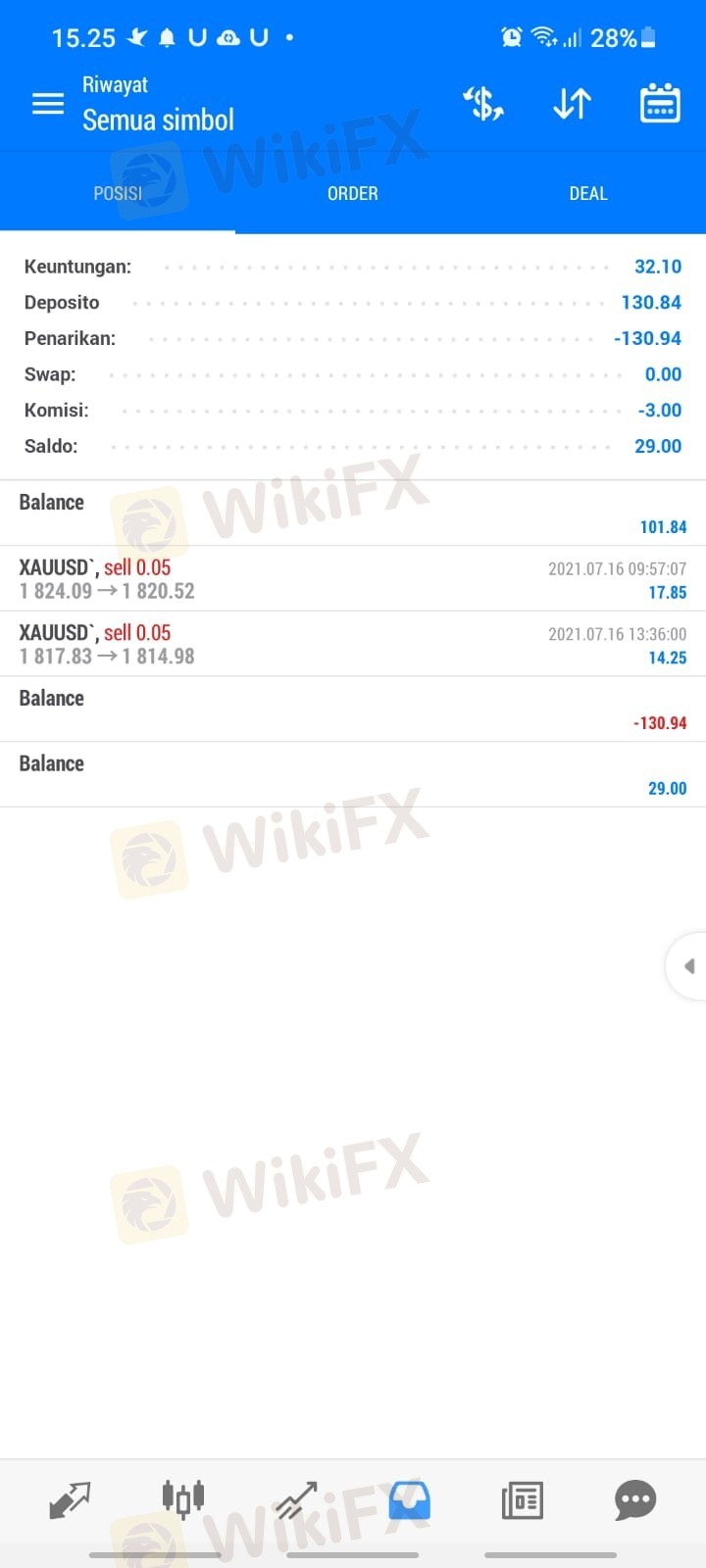
Task: Switch to the POSISI tab
Action: click(x=118, y=193)
